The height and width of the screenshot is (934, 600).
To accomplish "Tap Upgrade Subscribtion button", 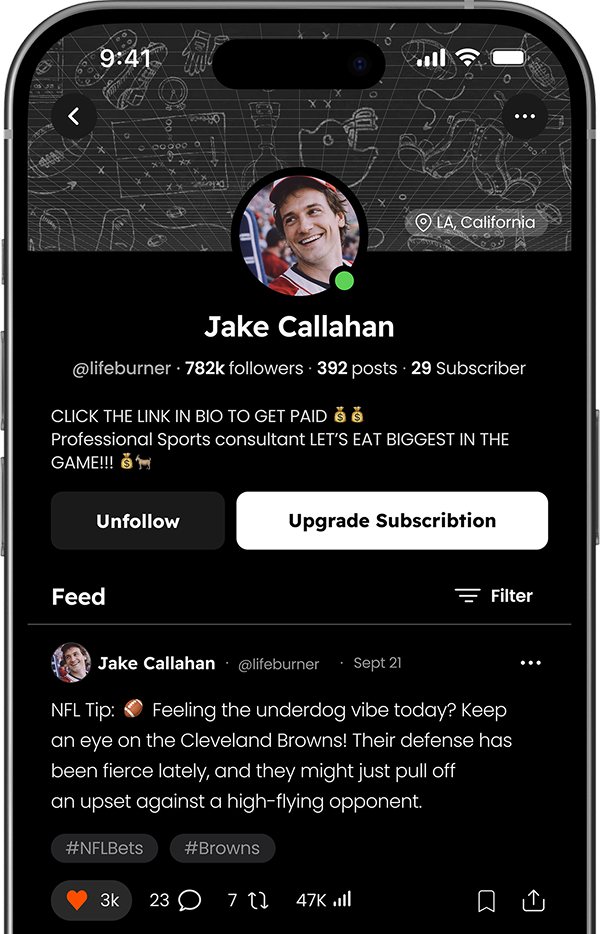I will click(x=392, y=521).
